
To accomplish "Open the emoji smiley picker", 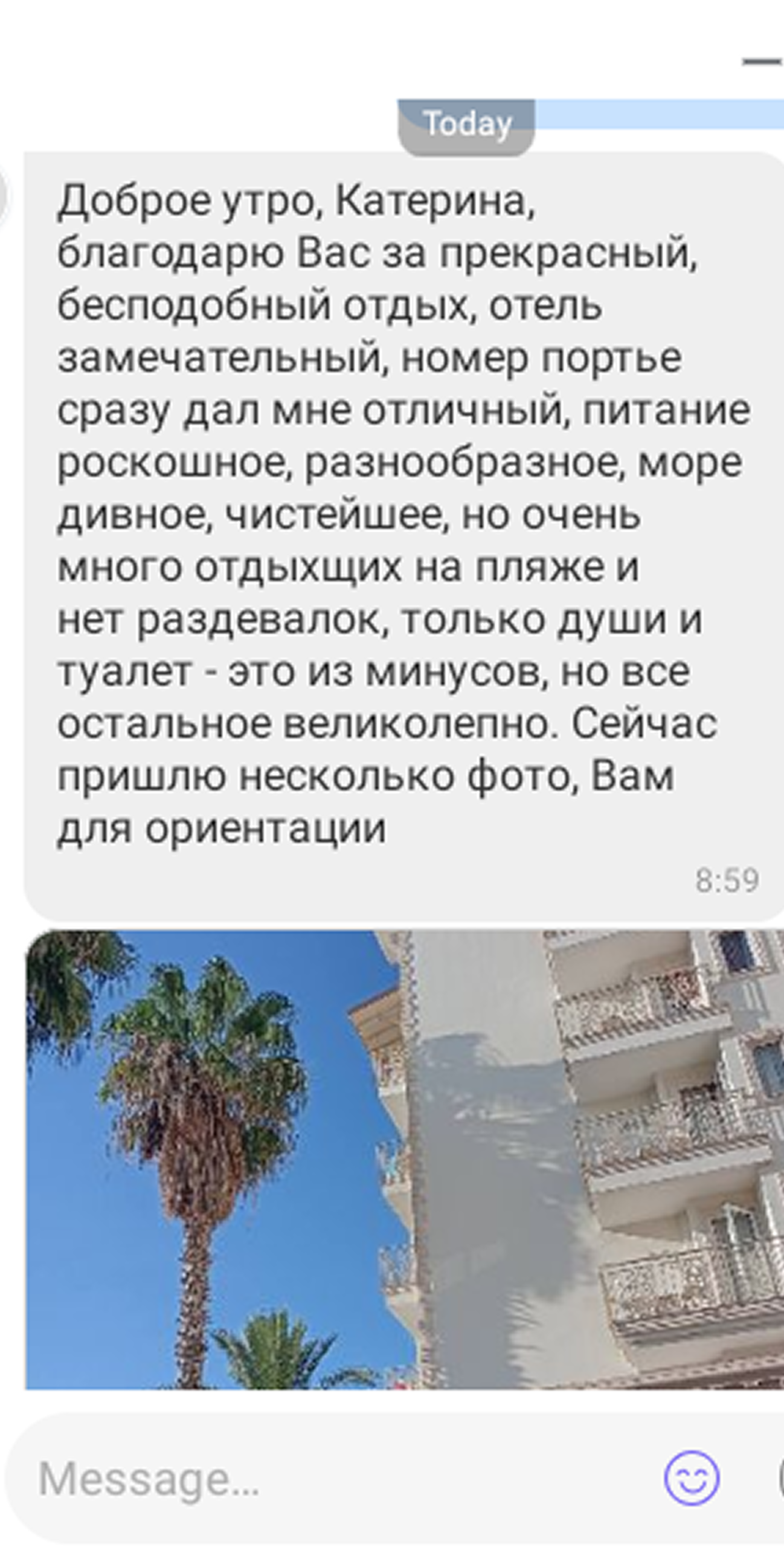I will click(x=692, y=1478).
